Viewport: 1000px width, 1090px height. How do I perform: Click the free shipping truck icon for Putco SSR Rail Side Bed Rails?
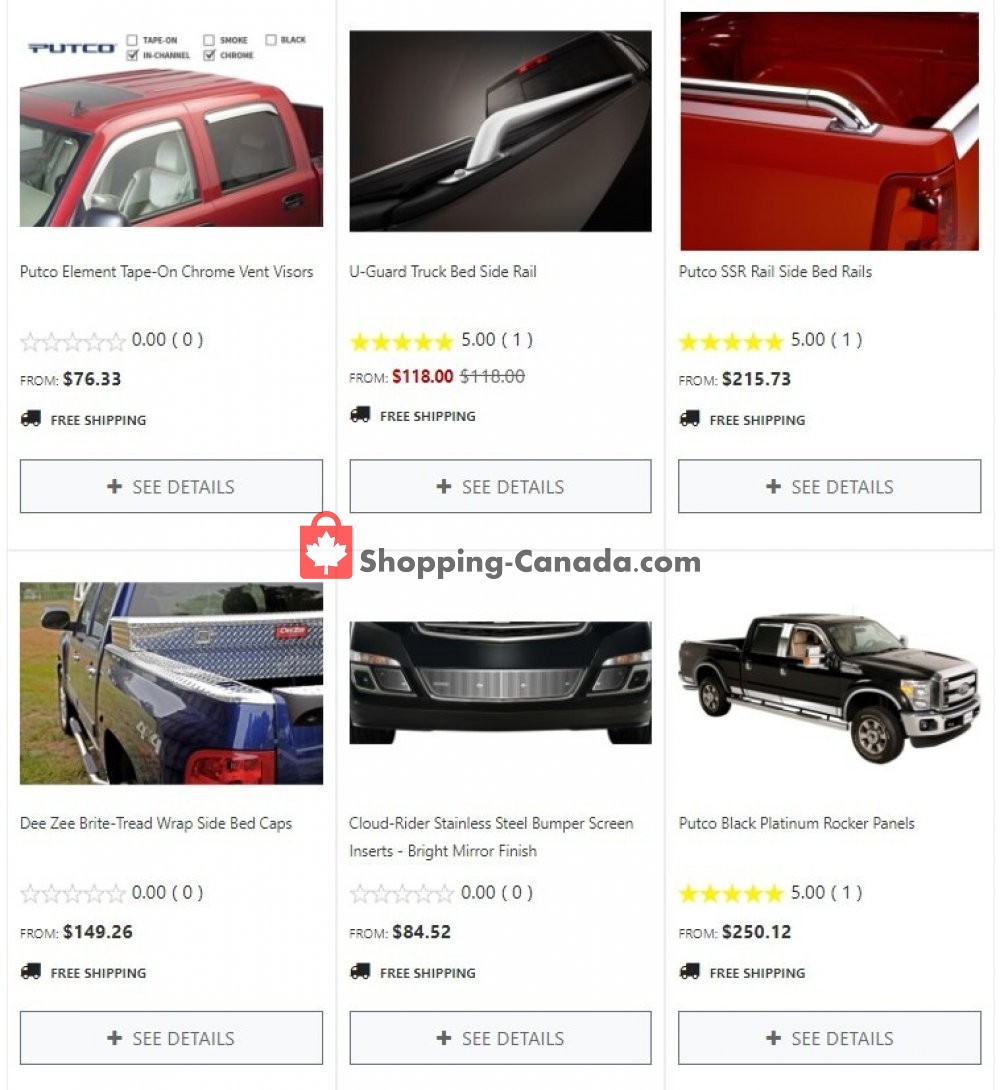pos(689,419)
